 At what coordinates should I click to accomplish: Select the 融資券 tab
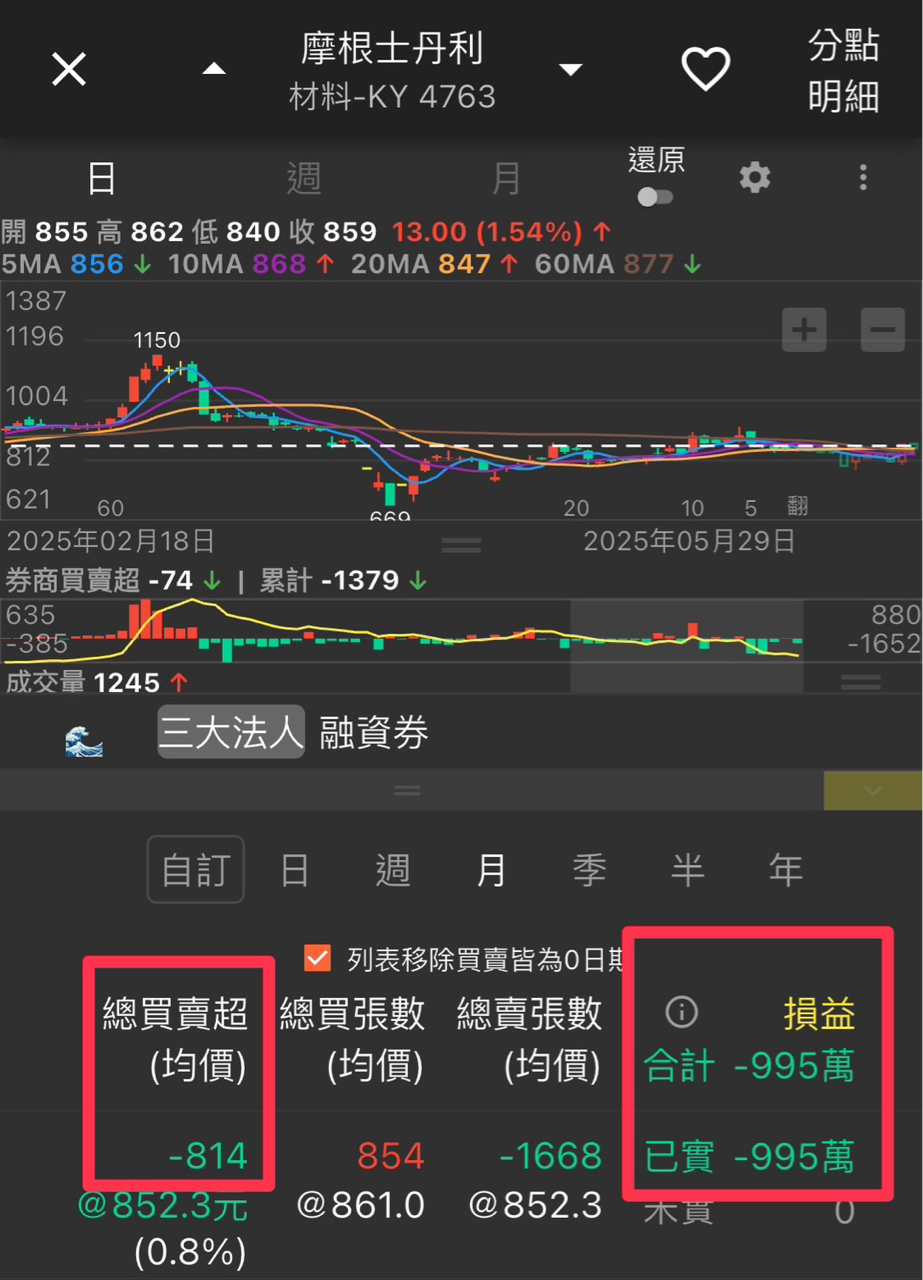374,733
